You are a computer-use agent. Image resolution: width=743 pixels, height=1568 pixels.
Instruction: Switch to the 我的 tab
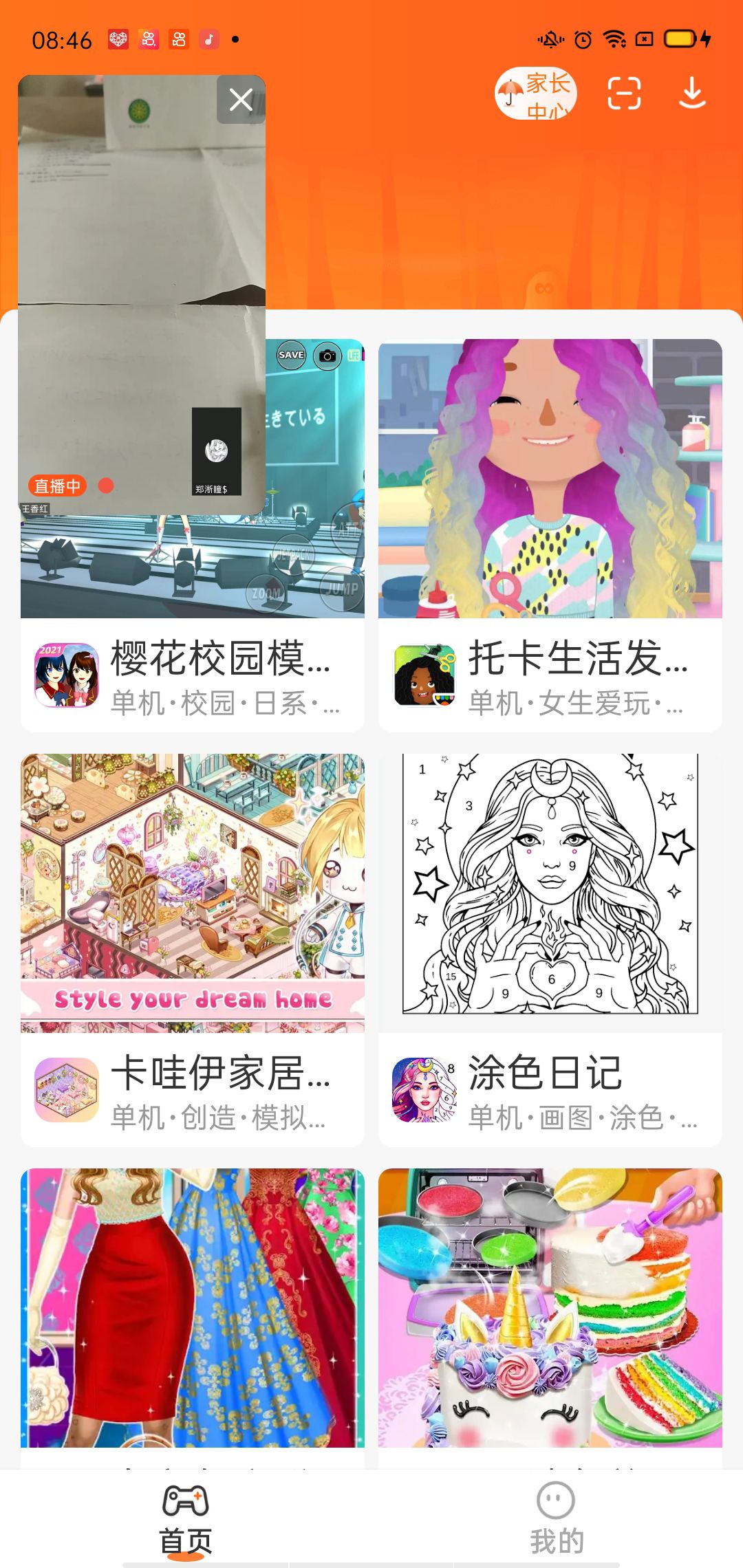[557, 1520]
